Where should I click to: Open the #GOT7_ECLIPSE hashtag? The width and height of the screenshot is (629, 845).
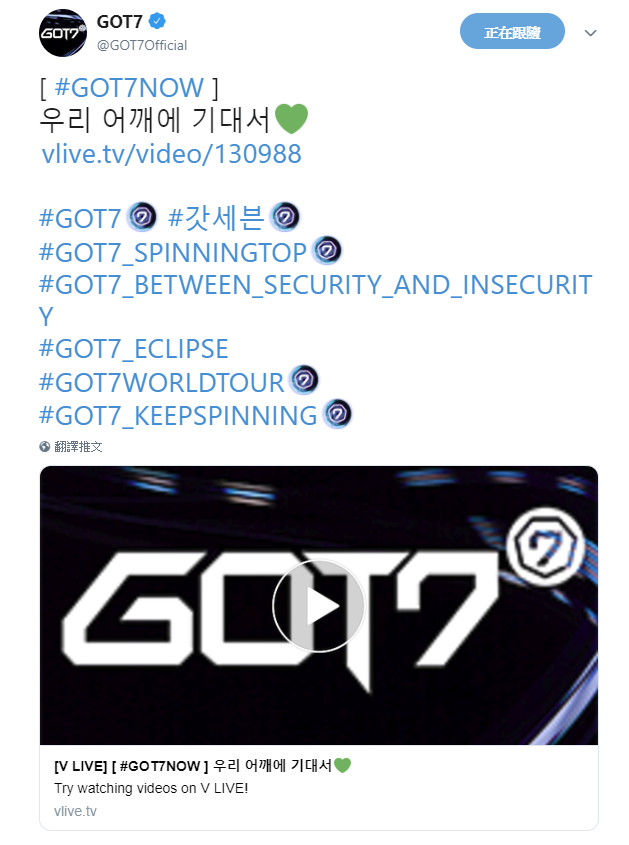pyautogui.click(x=133, y=349)
